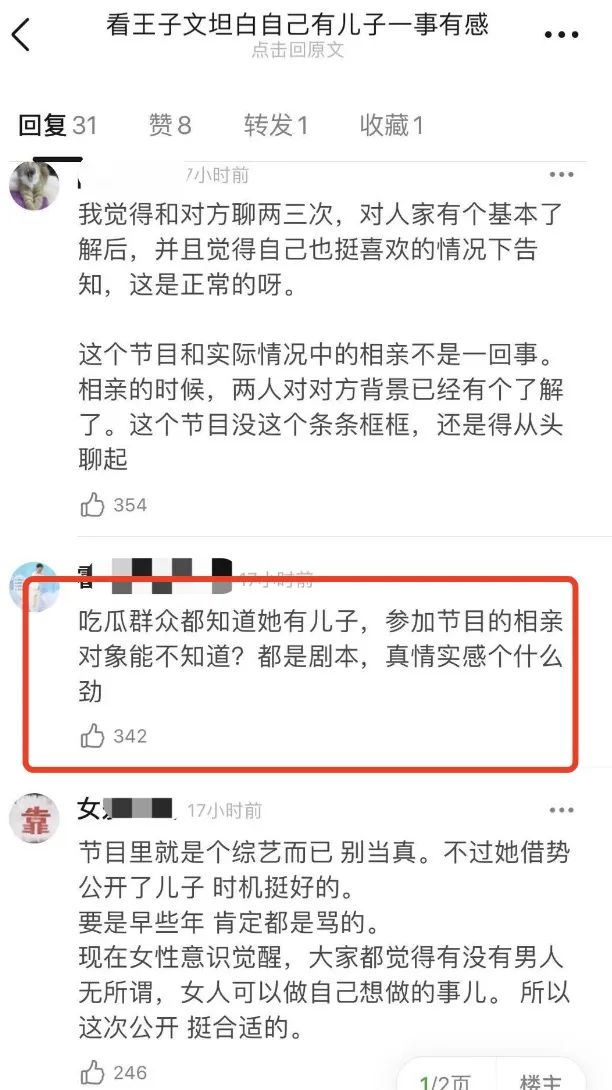
Task: Open the avatar of the 节目里就是个综艺 commenter
Action: 34,820
